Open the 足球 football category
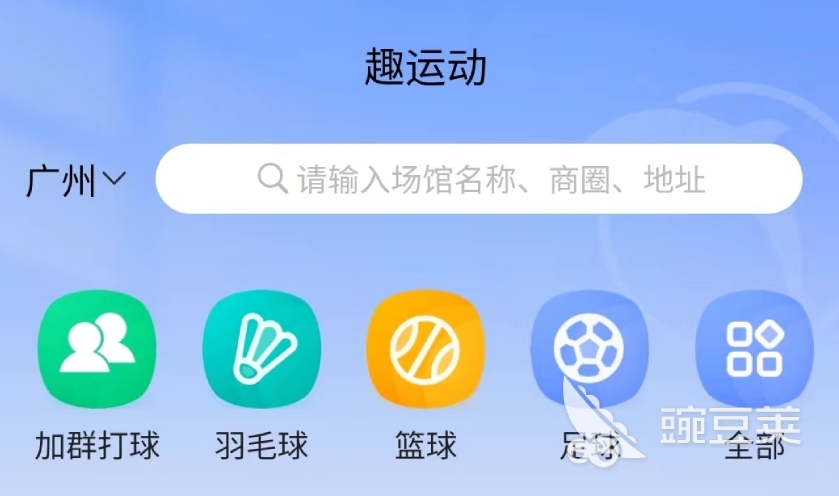The image size is (839, 496). 589,350
